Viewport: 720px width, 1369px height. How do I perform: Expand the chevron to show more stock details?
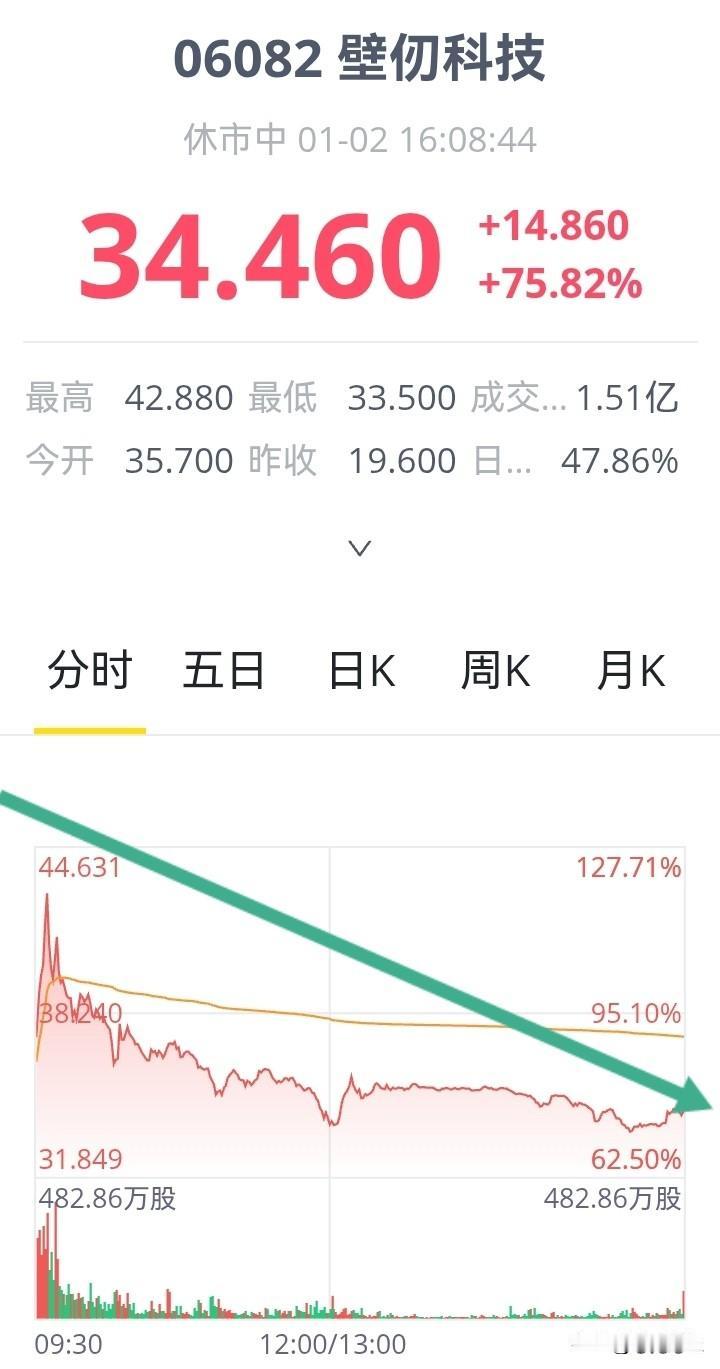pyautogui.click(x=357, y=548)
